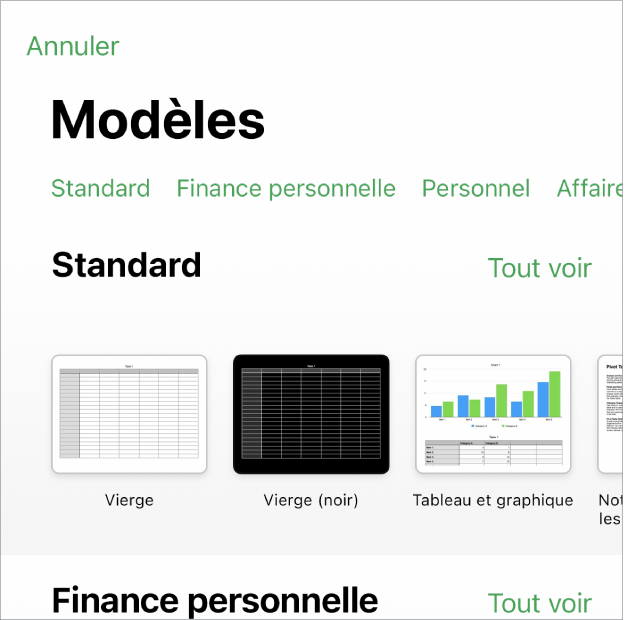Open the Tableau et graphique template

click(x=493, y=414)
